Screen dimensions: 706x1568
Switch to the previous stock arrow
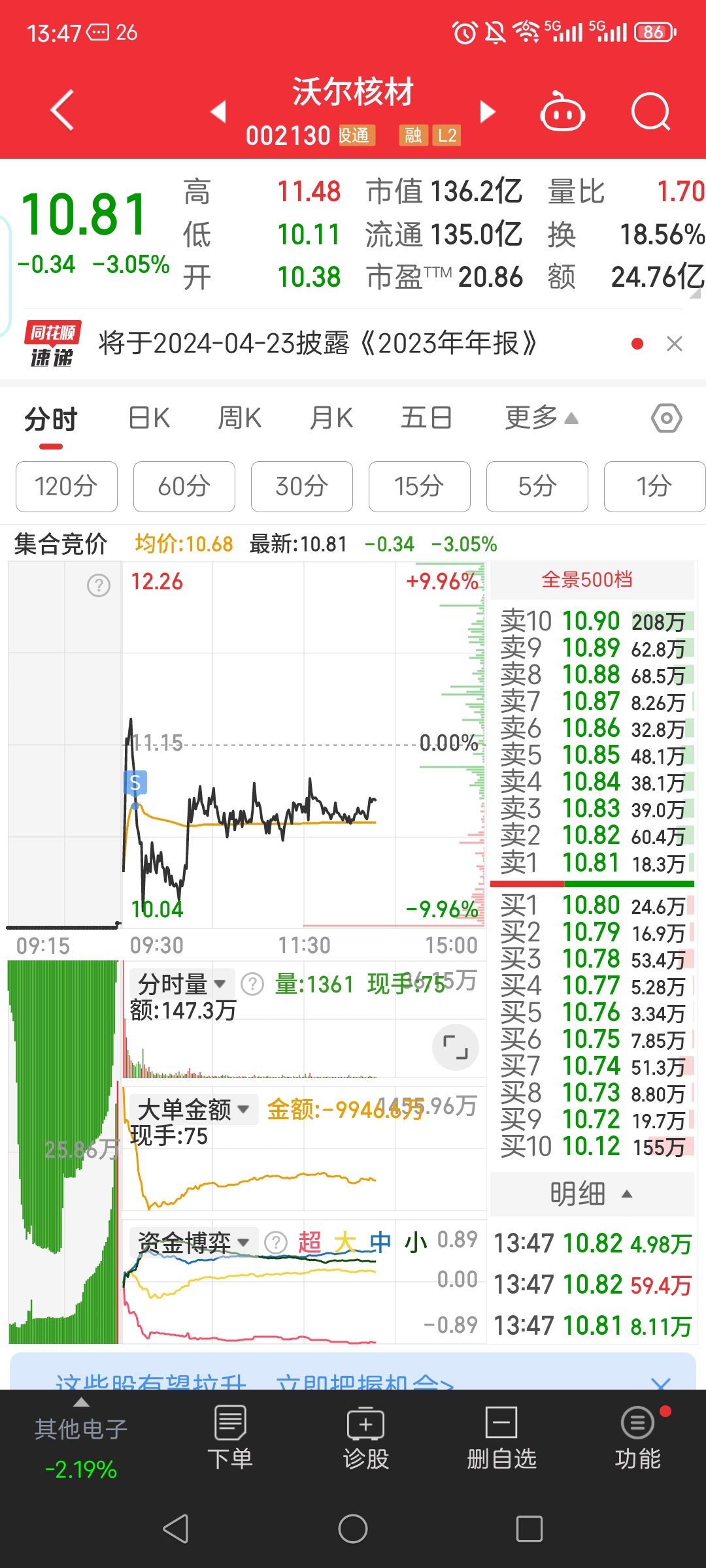(x=218, y=112)
